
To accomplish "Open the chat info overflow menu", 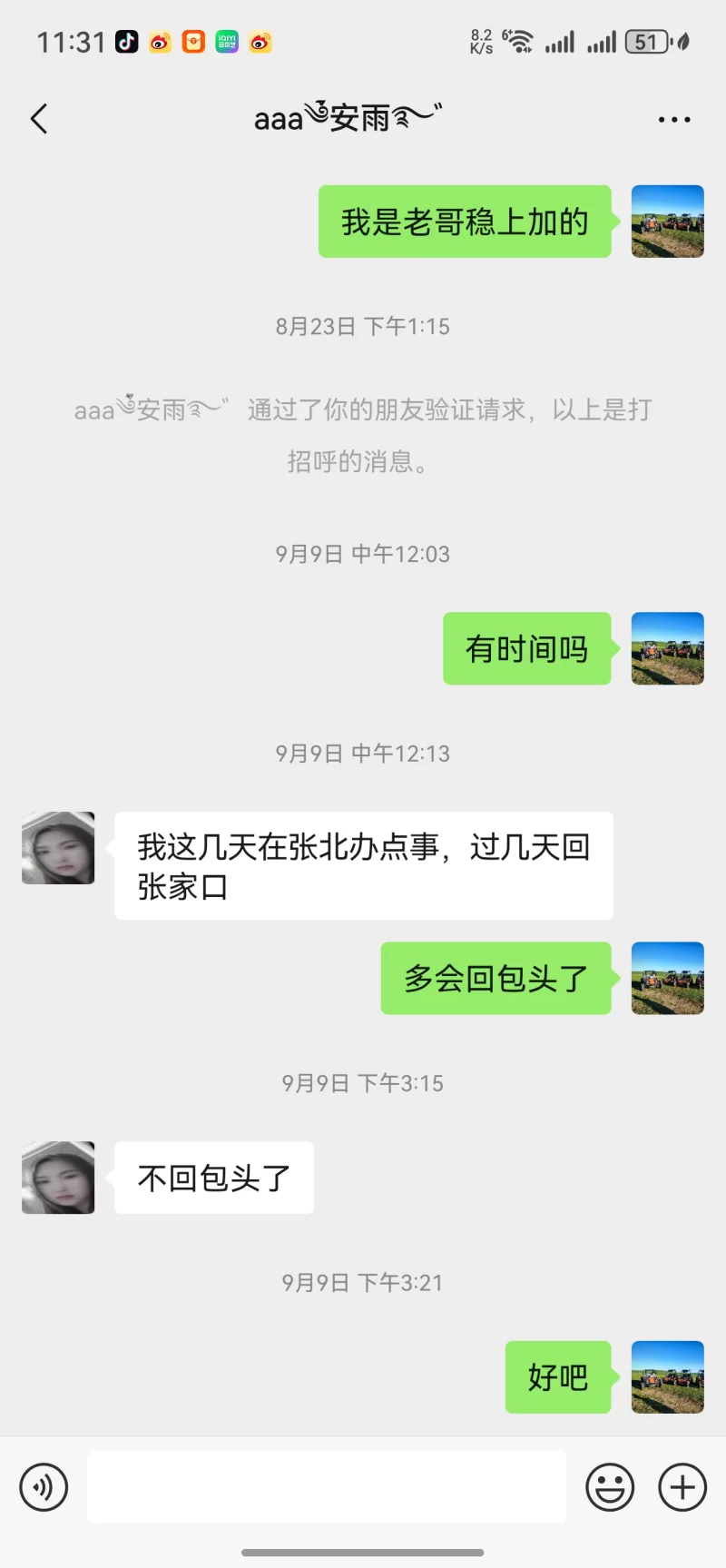I will [x=673, y=119].
